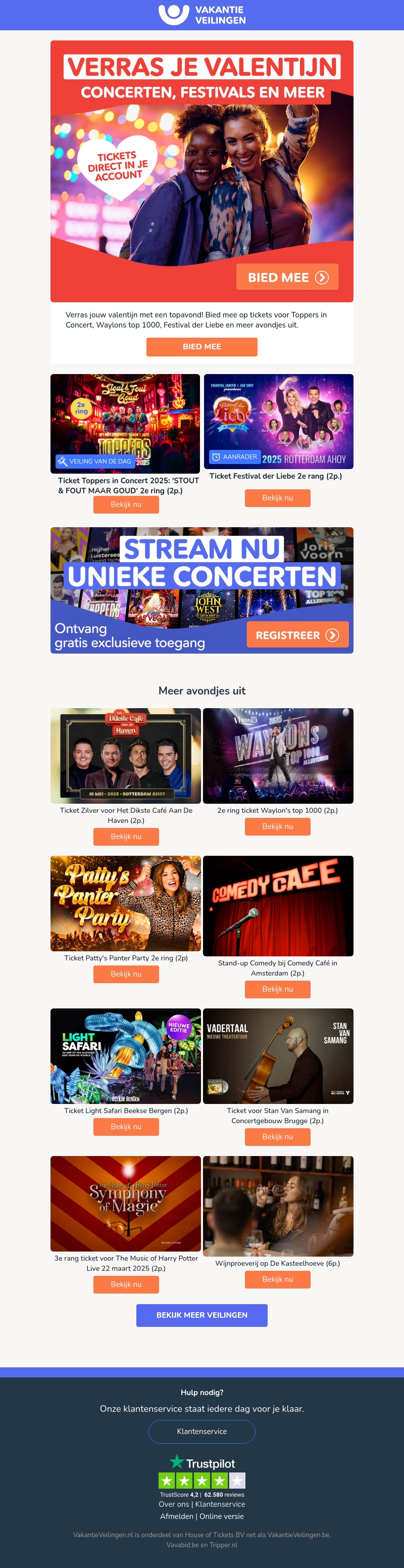The image size is (404, 1568).
Task: Tap Bekijk nu for Light Safari Beekse Bergen
Action: 126,1127
